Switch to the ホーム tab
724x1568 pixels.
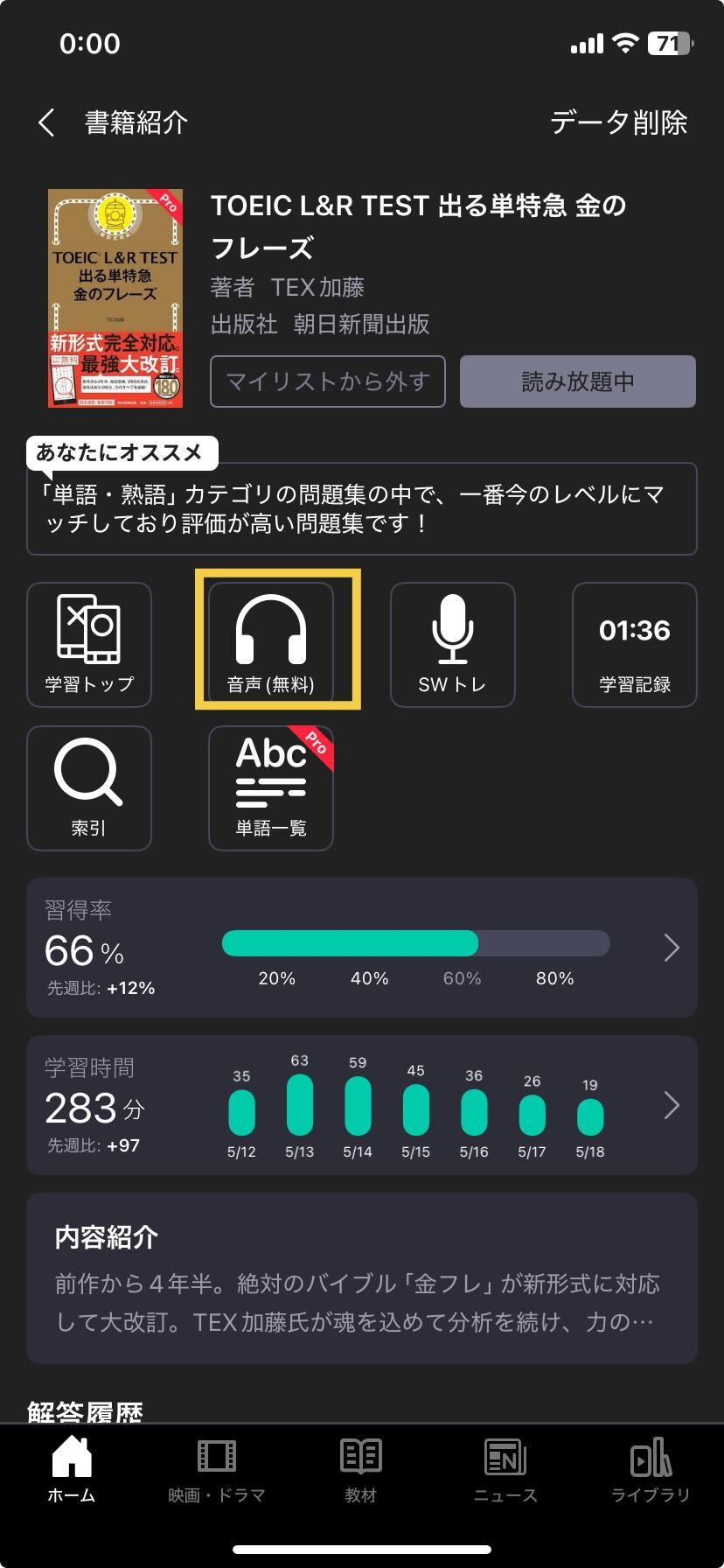click(x=72, y=1471)
